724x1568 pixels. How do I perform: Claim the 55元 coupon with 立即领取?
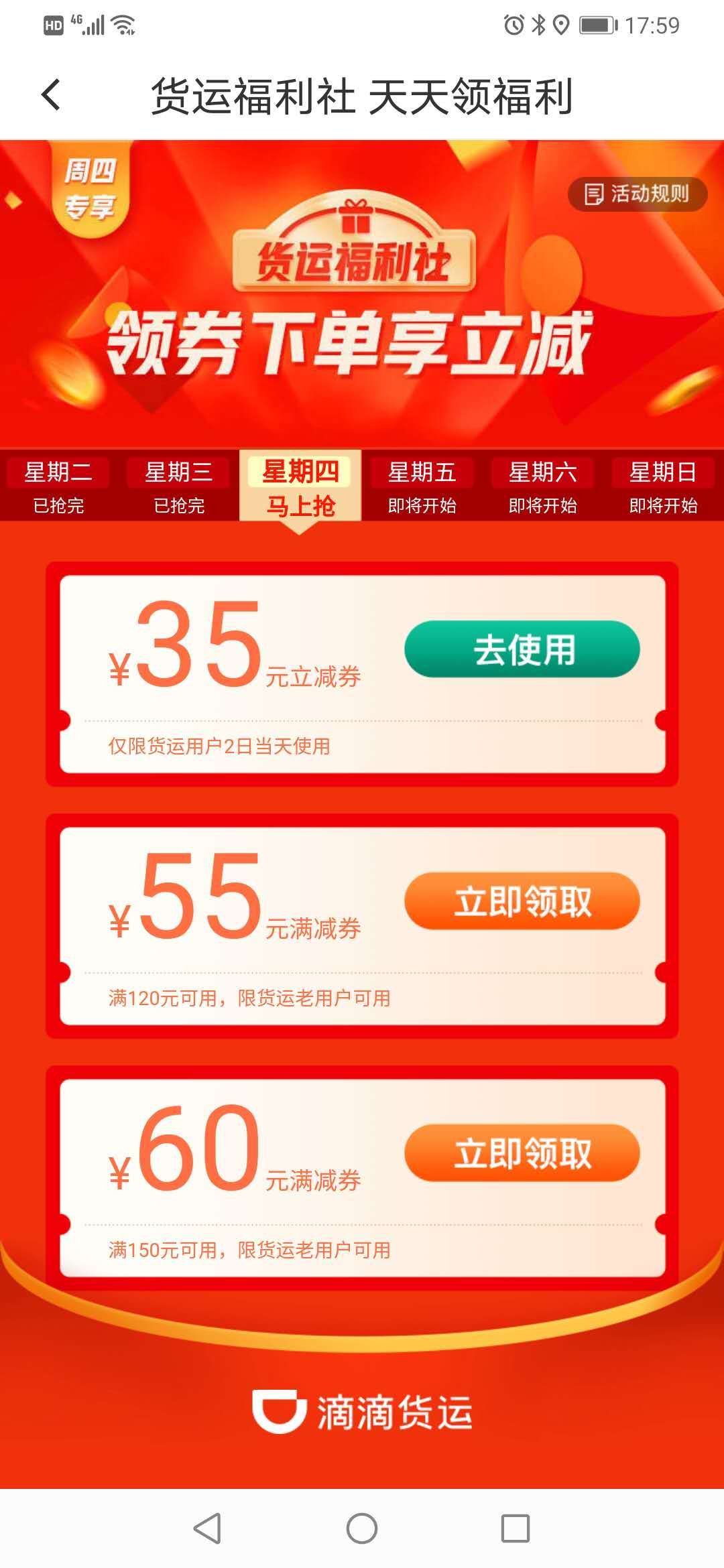522,901
